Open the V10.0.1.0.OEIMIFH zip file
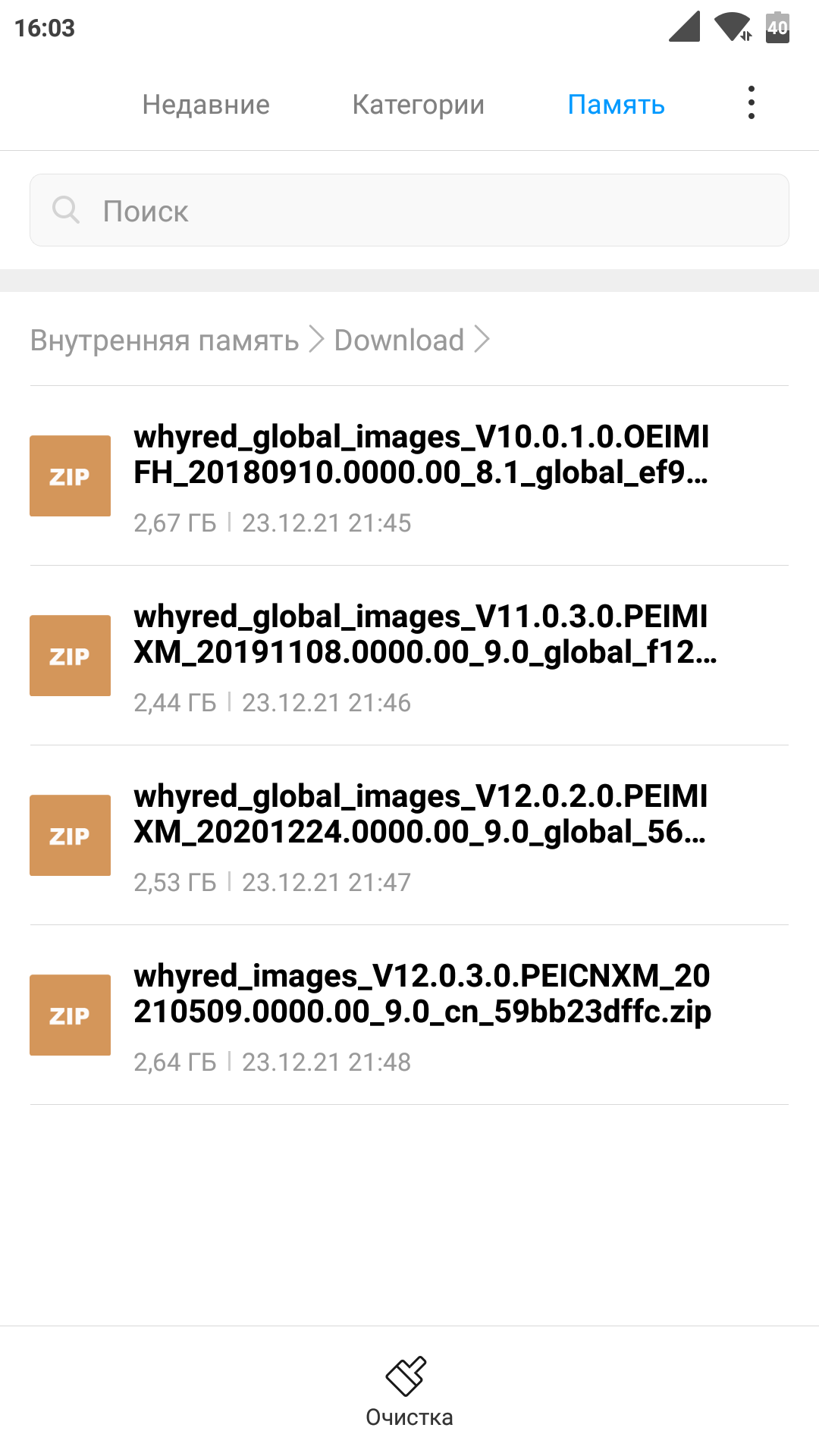The height and width of the screenshot is (1456, 819). tap(409, 476)
